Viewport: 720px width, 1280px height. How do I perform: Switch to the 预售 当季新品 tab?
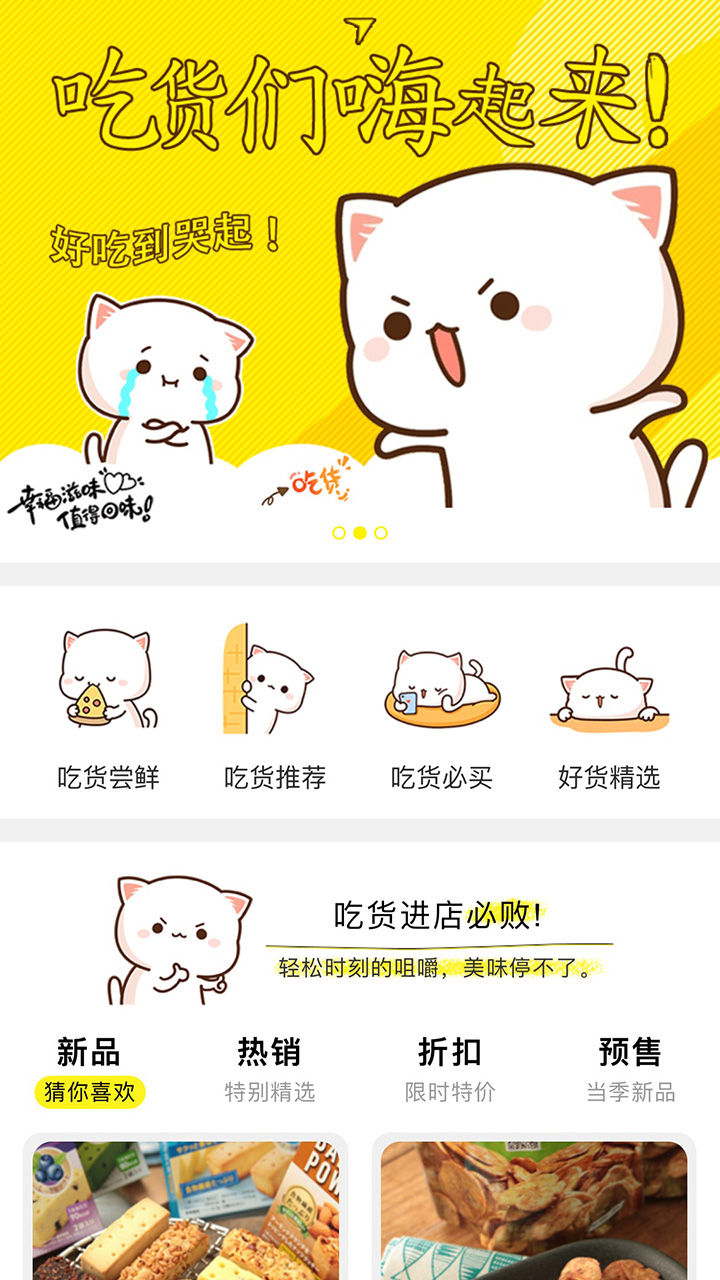[x=630, y=1070]
